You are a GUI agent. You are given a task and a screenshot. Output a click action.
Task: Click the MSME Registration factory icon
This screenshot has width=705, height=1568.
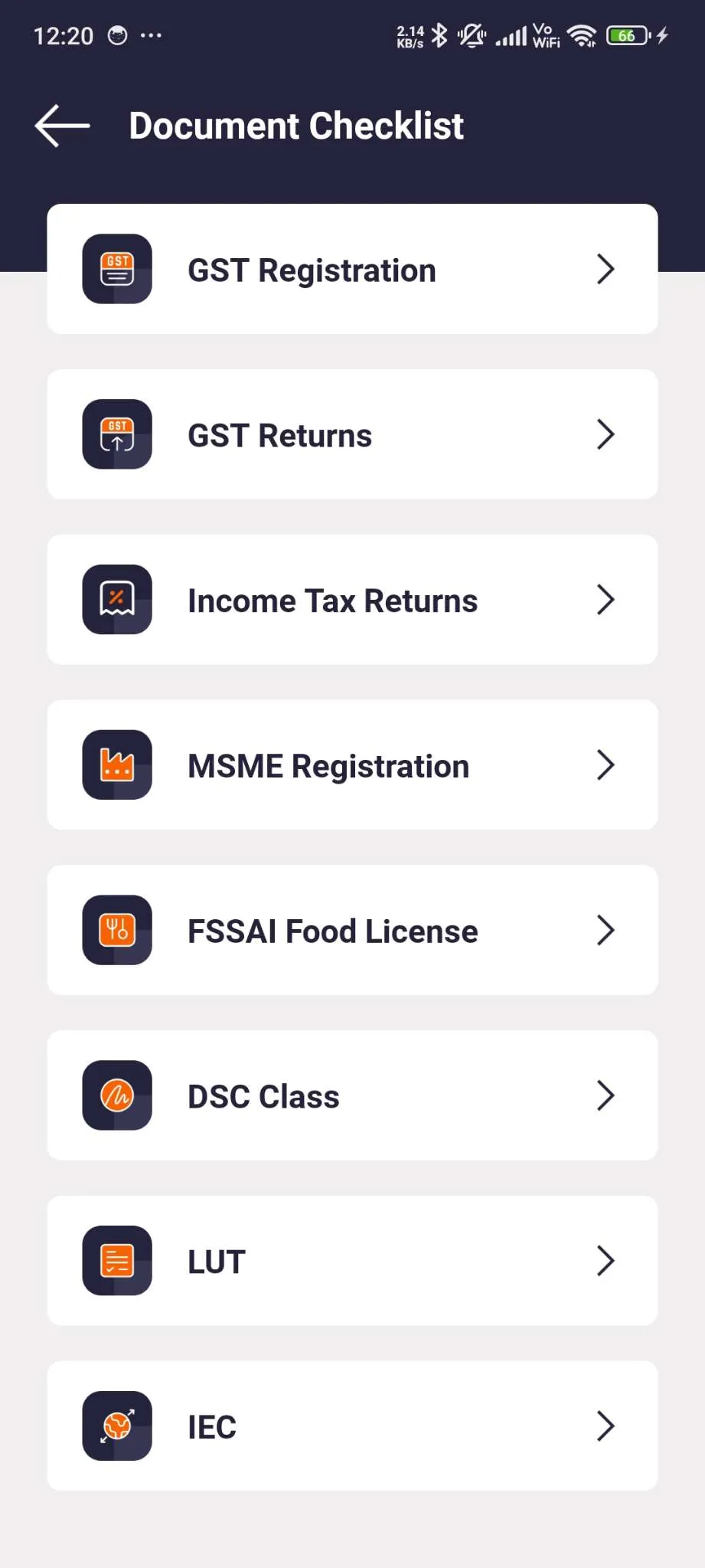coord(116,764)
